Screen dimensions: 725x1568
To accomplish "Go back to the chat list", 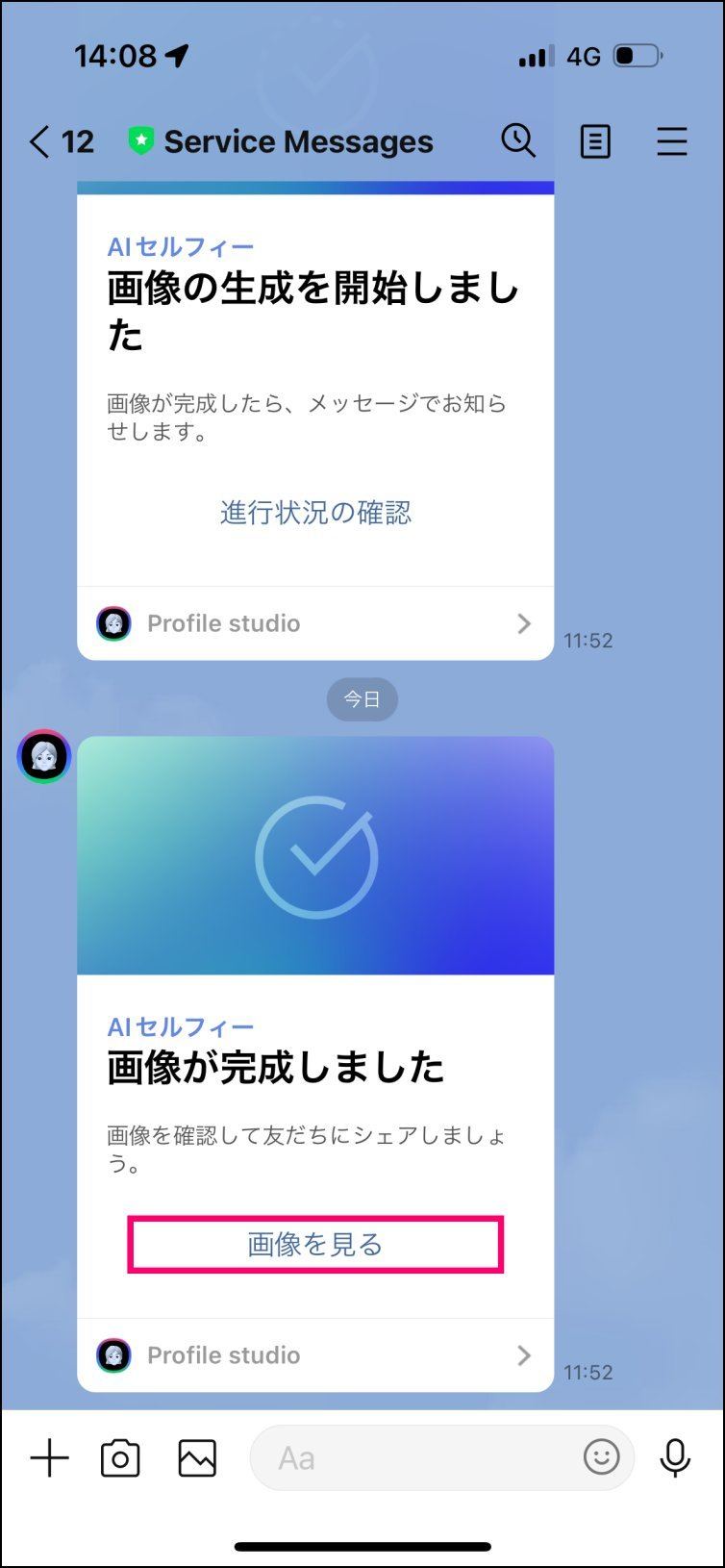I will click(60, 141).
